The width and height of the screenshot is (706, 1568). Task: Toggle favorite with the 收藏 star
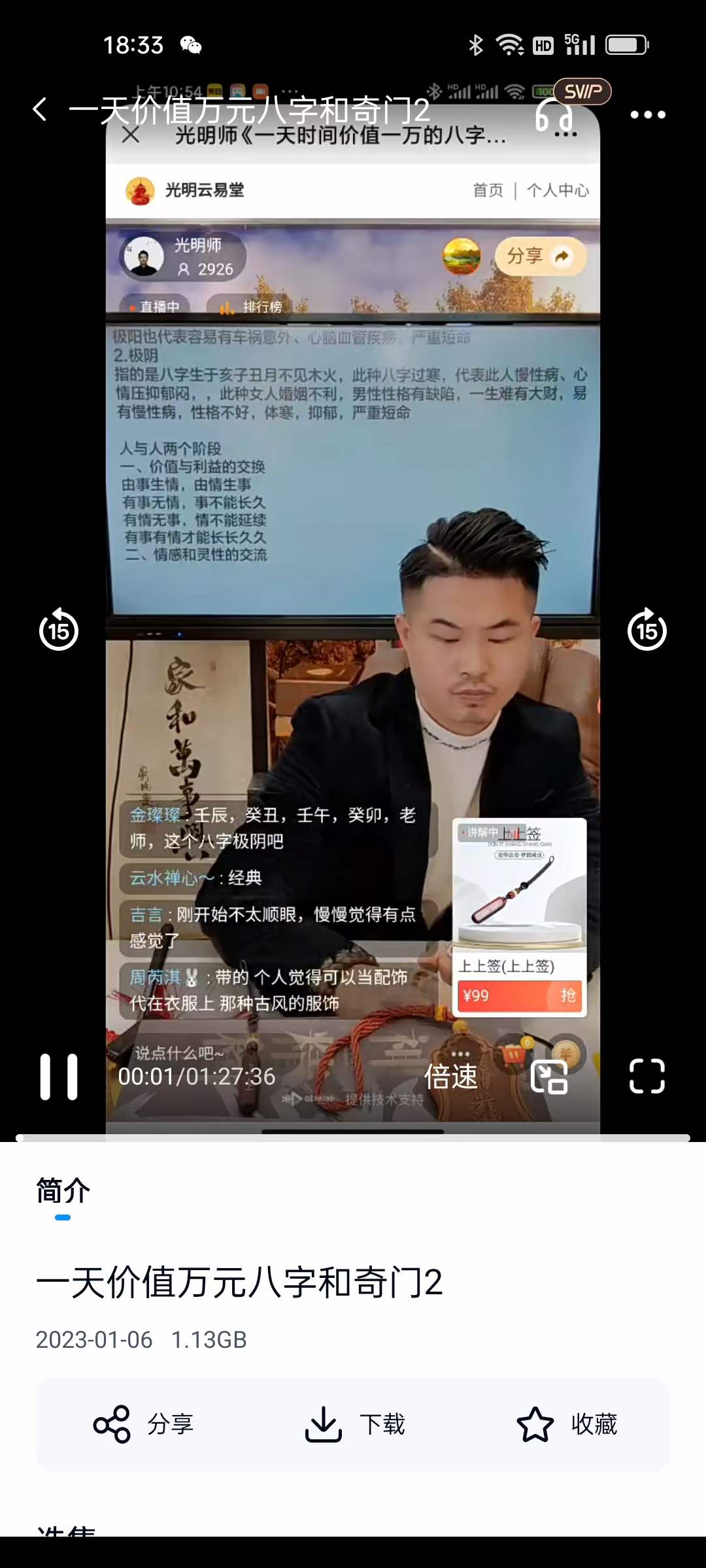pyautogui.click(x=567, y=1424)
